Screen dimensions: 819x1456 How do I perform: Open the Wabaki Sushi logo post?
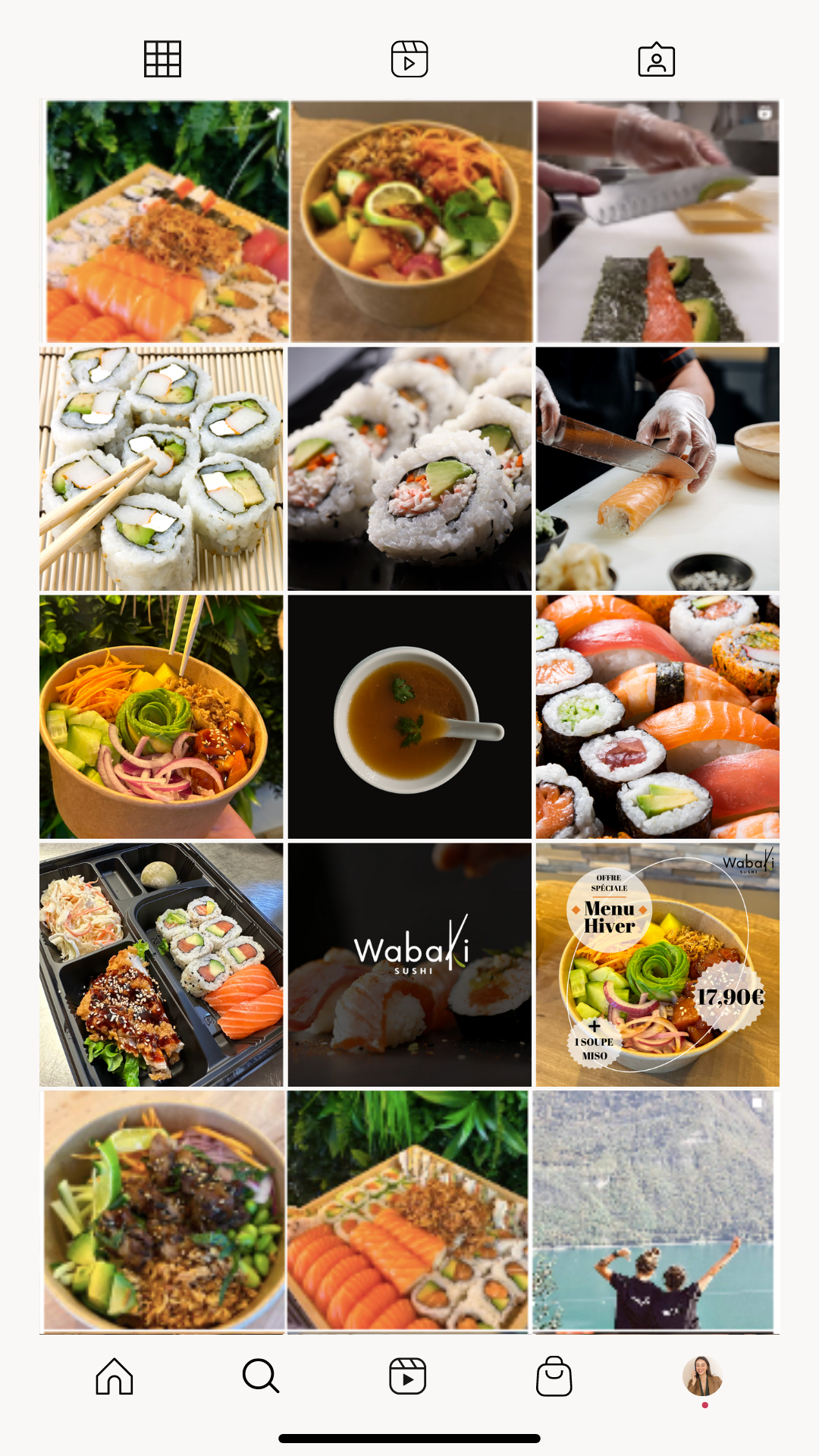point(409,965)
